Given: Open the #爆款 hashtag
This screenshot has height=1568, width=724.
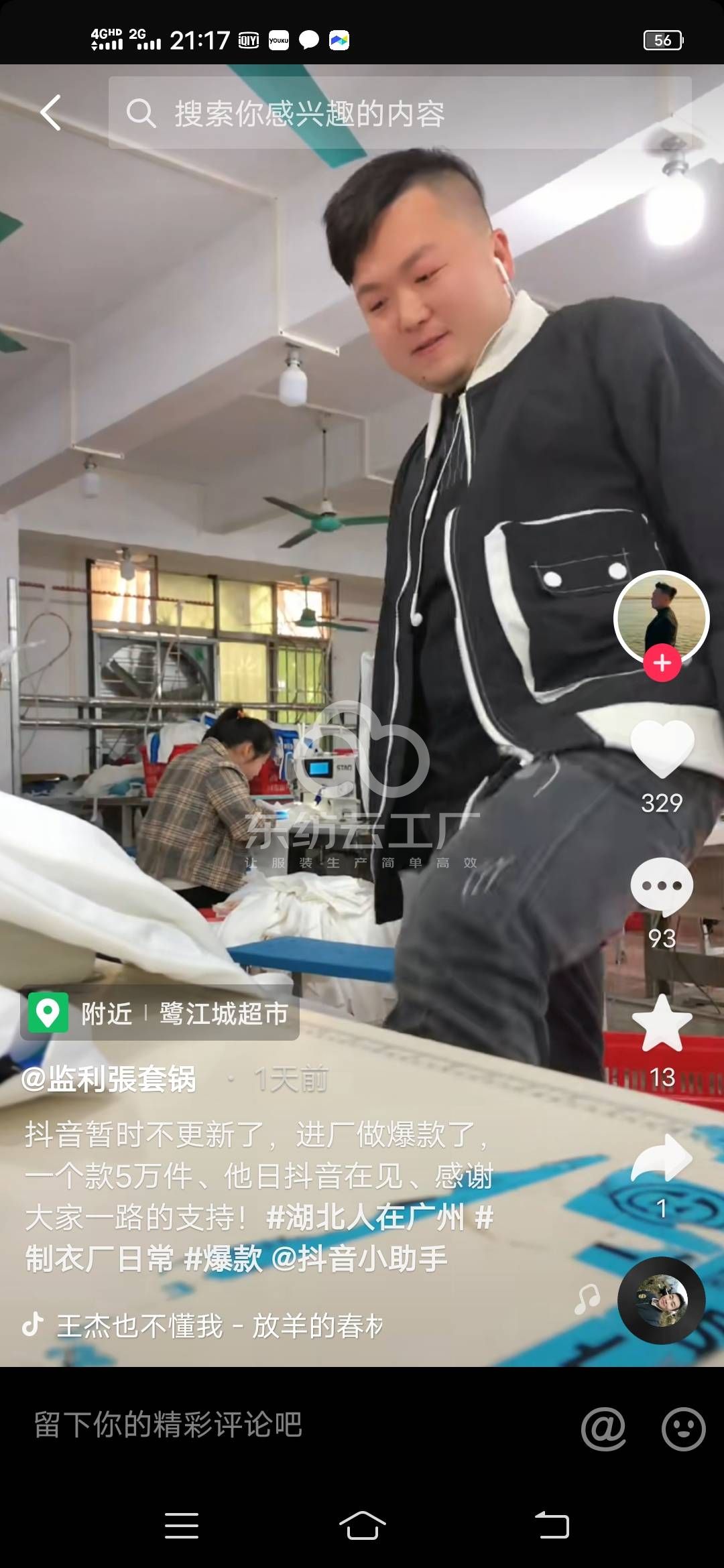Looking at the screenshot, I should coord(223,1259).
